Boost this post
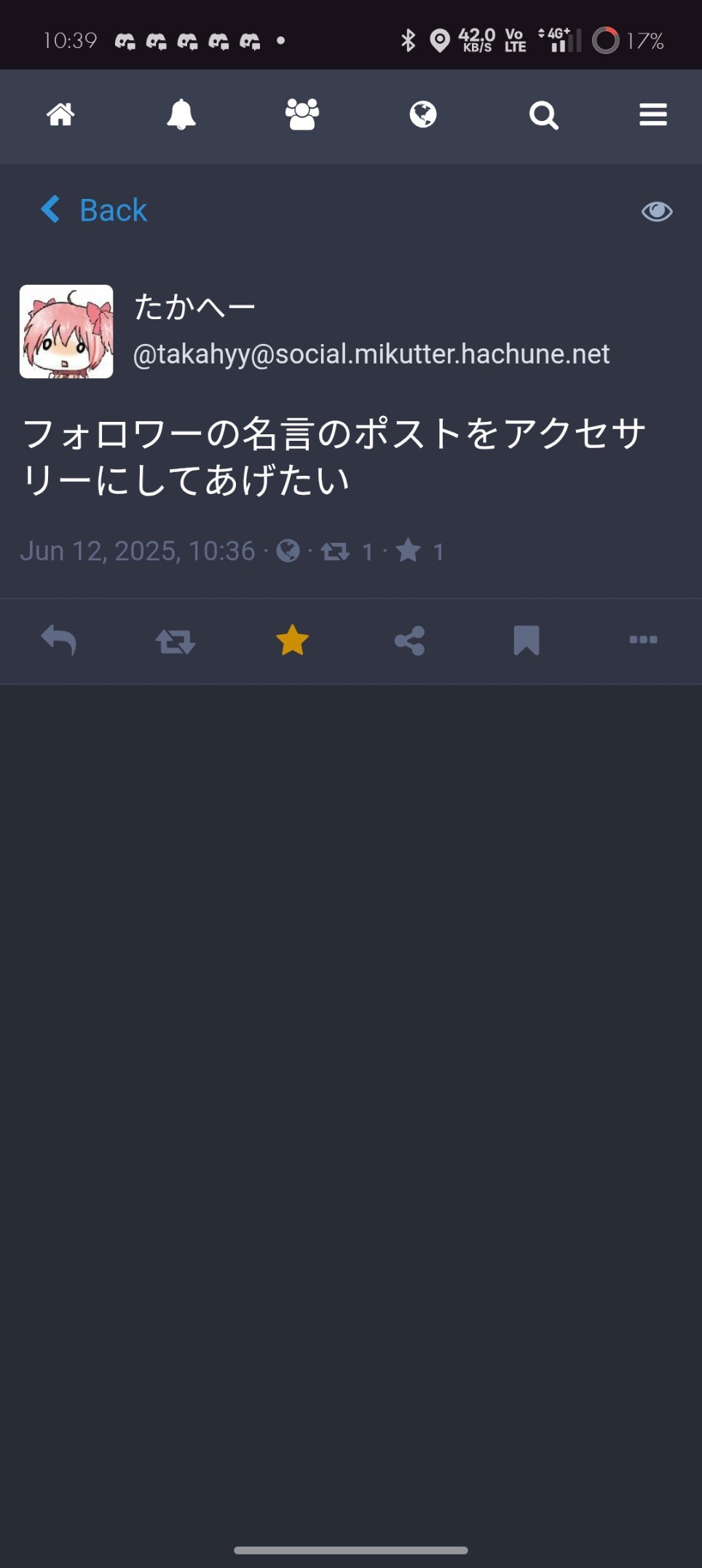The image size is (702, 1568). click(x=175, y=641)
